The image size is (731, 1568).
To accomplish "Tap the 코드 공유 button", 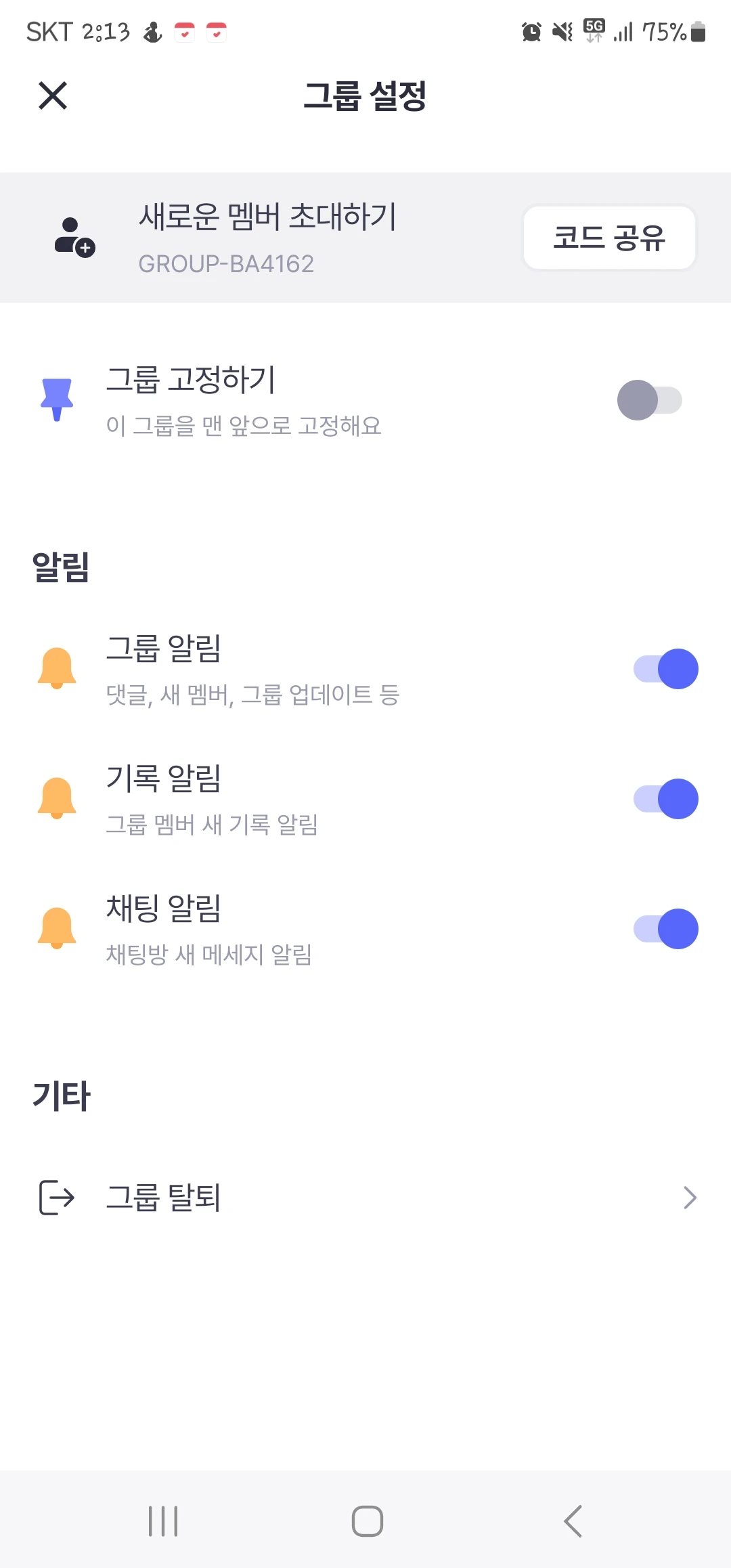I will coord(609,238).
